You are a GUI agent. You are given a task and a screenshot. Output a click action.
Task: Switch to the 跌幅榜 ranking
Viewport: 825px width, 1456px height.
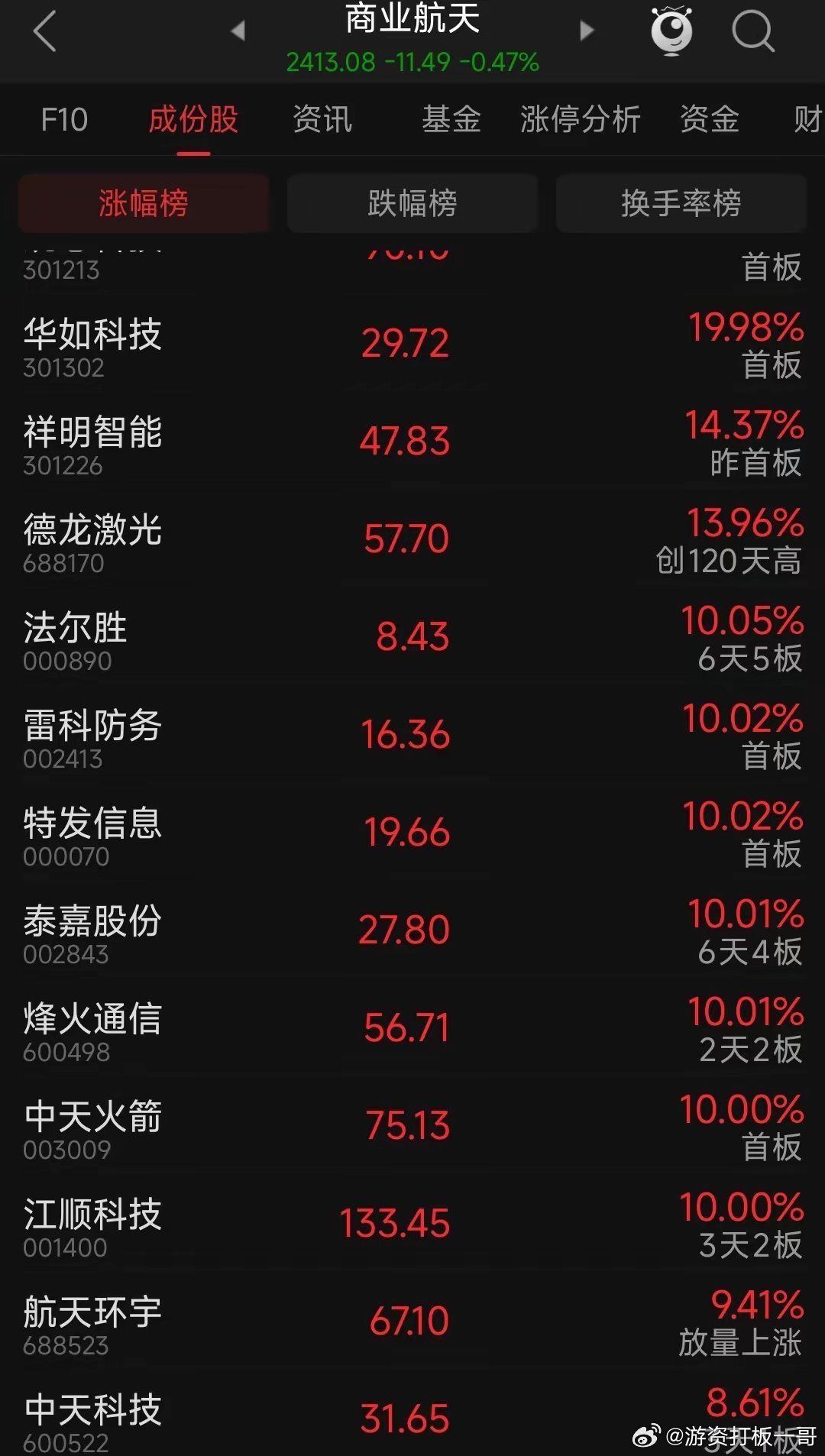pos(412,202)
